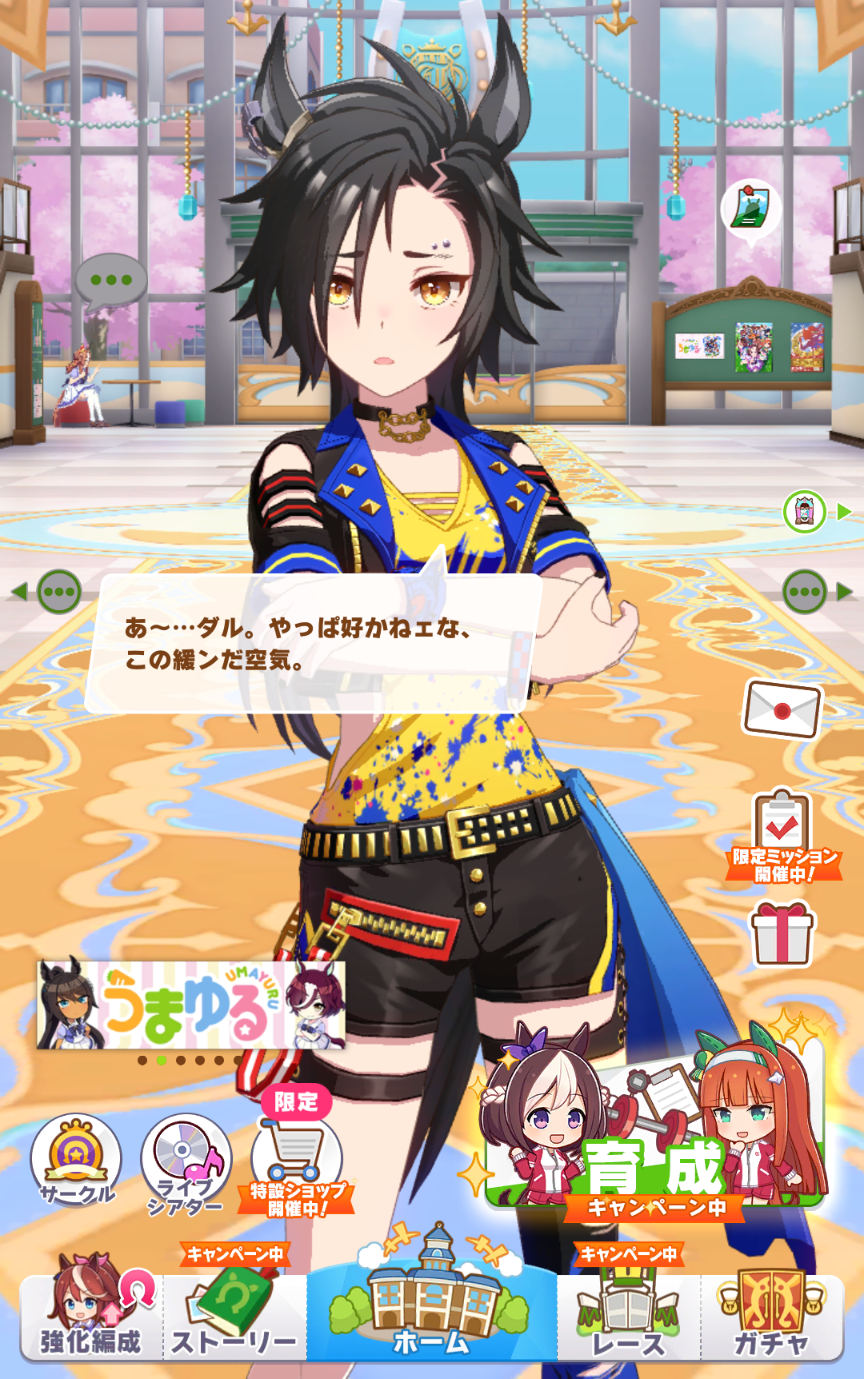Visit the 特設ショップ limited shop
The height and width of the screenshot is (1379, 864).
click(296, 1162)
